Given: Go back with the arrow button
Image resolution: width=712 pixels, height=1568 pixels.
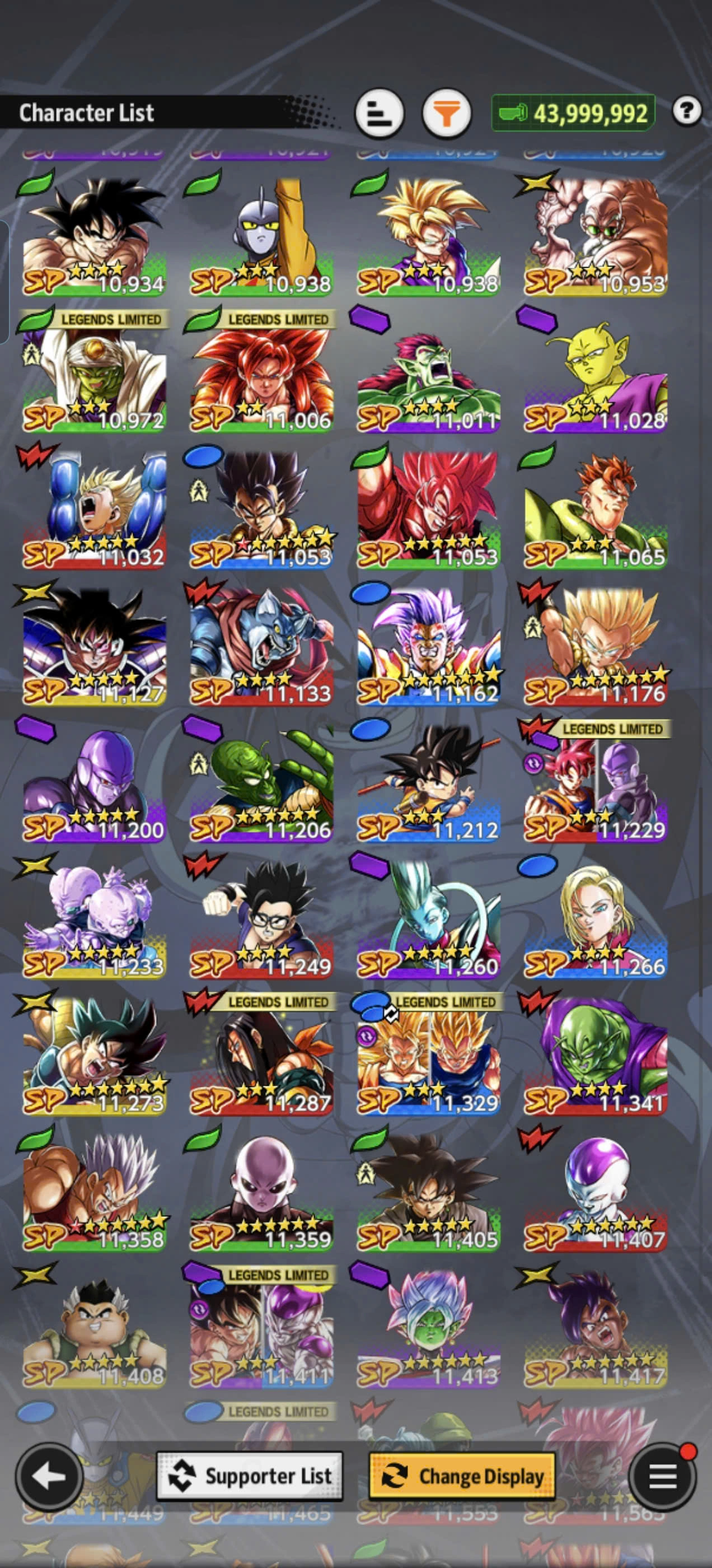Looking at the screenshot, I should pos(49,1476).
